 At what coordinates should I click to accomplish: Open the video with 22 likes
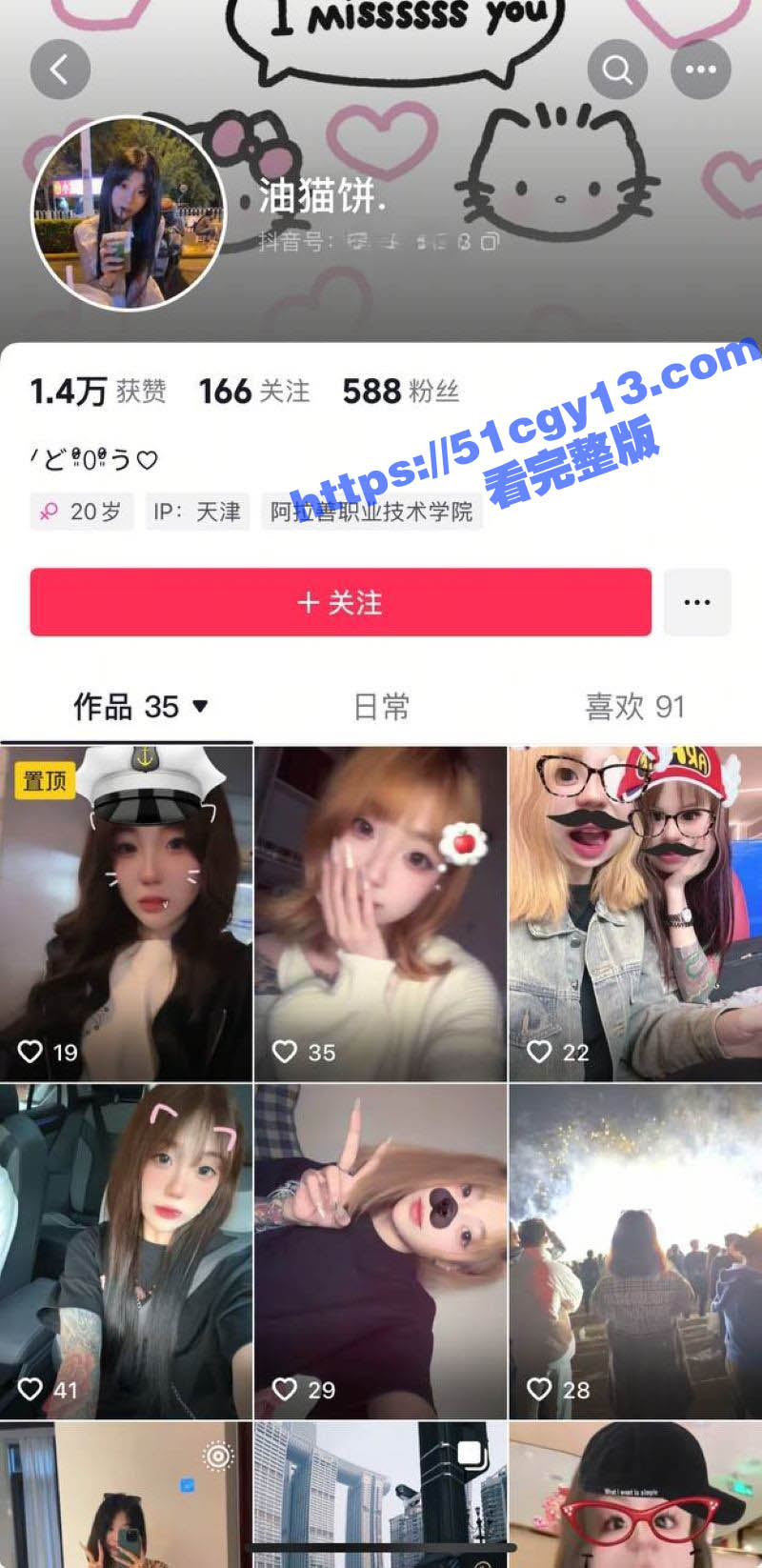click(635, 913)
